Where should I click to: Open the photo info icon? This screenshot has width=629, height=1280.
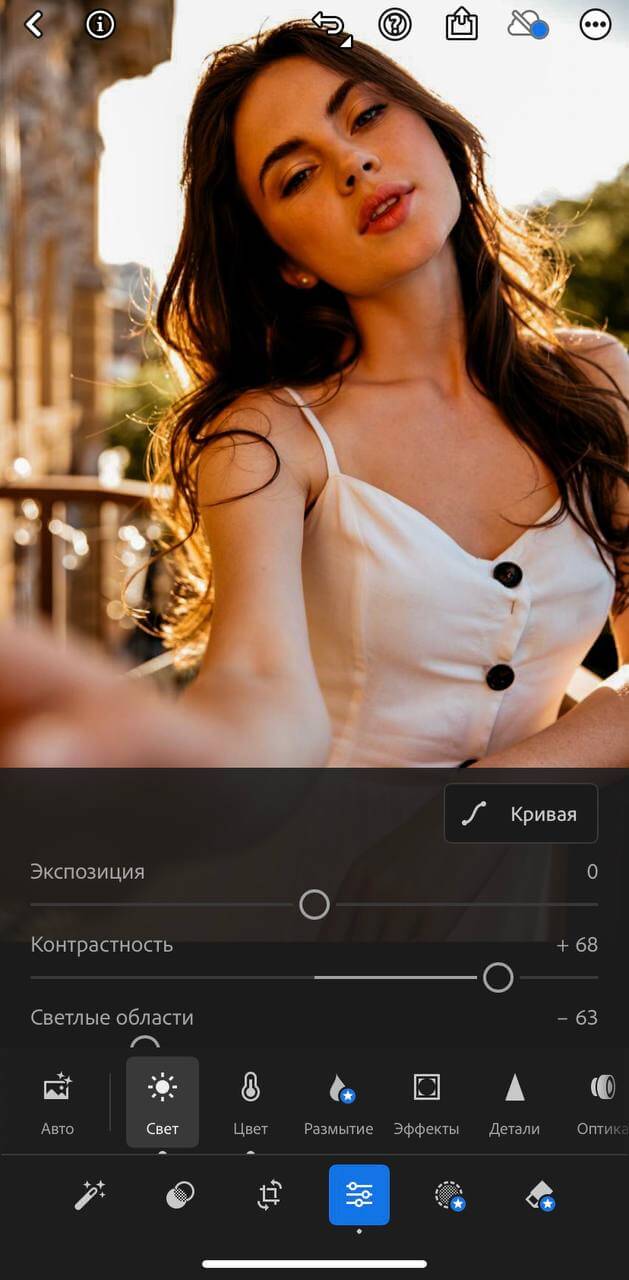click(100, 25)
